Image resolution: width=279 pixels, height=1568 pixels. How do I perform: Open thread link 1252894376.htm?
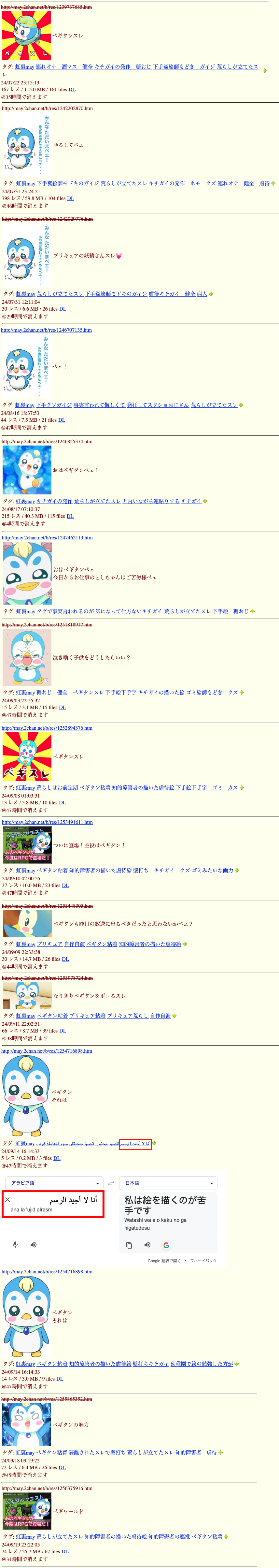(x=47, y=728)
